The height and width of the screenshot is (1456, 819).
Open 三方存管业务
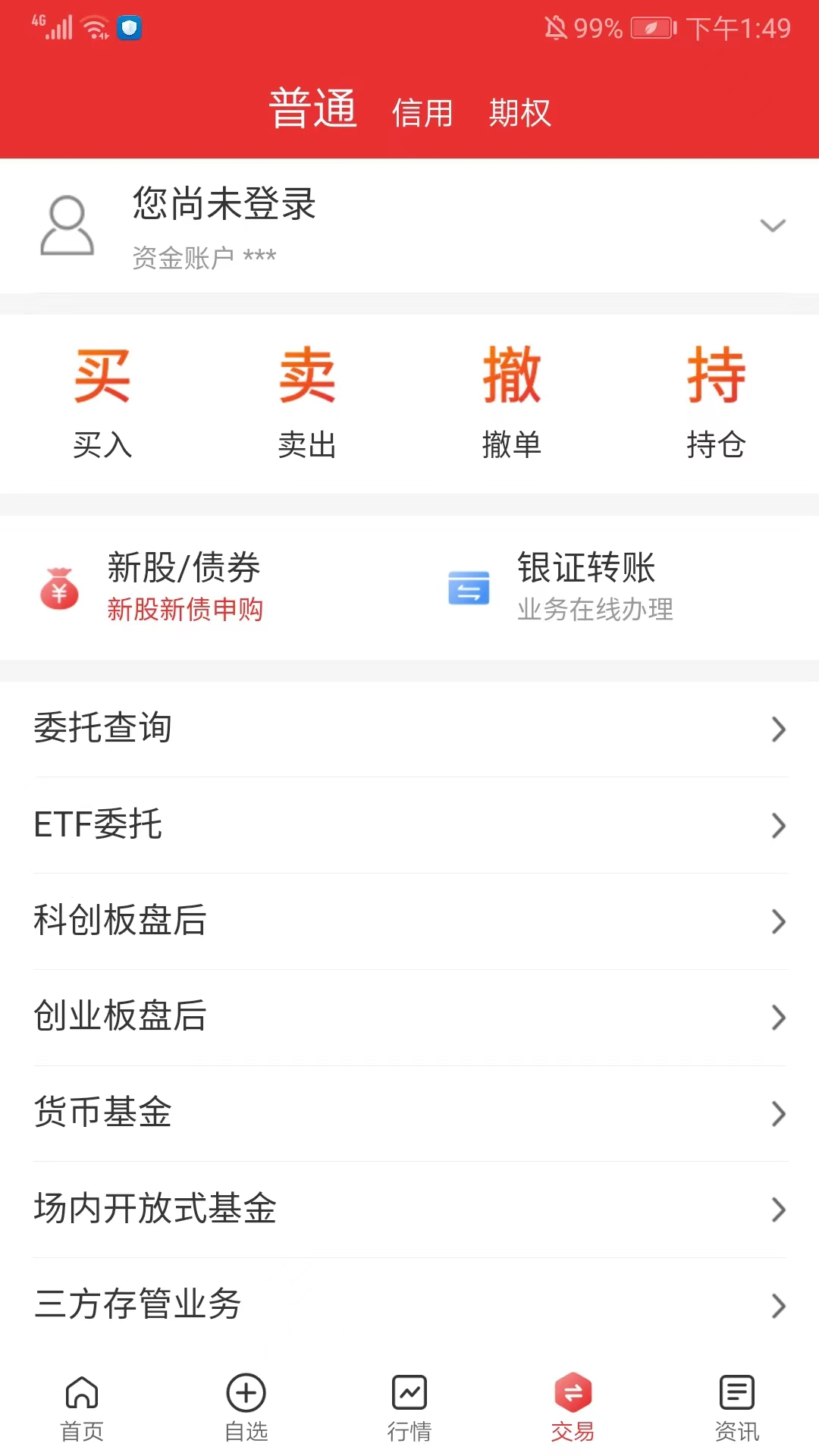(x=409, y=1305)
